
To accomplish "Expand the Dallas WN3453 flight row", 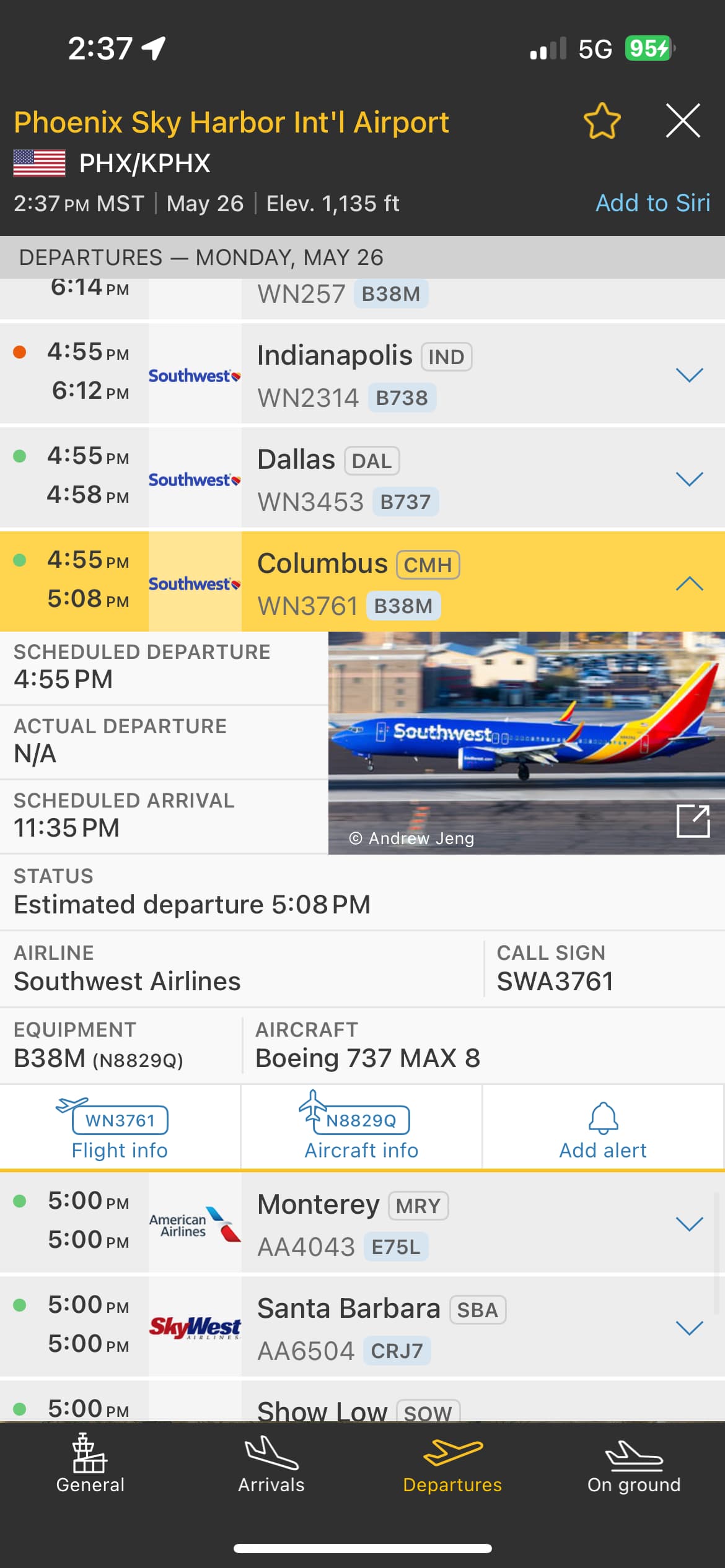I will pyautogui.click(x=689, y=479).
